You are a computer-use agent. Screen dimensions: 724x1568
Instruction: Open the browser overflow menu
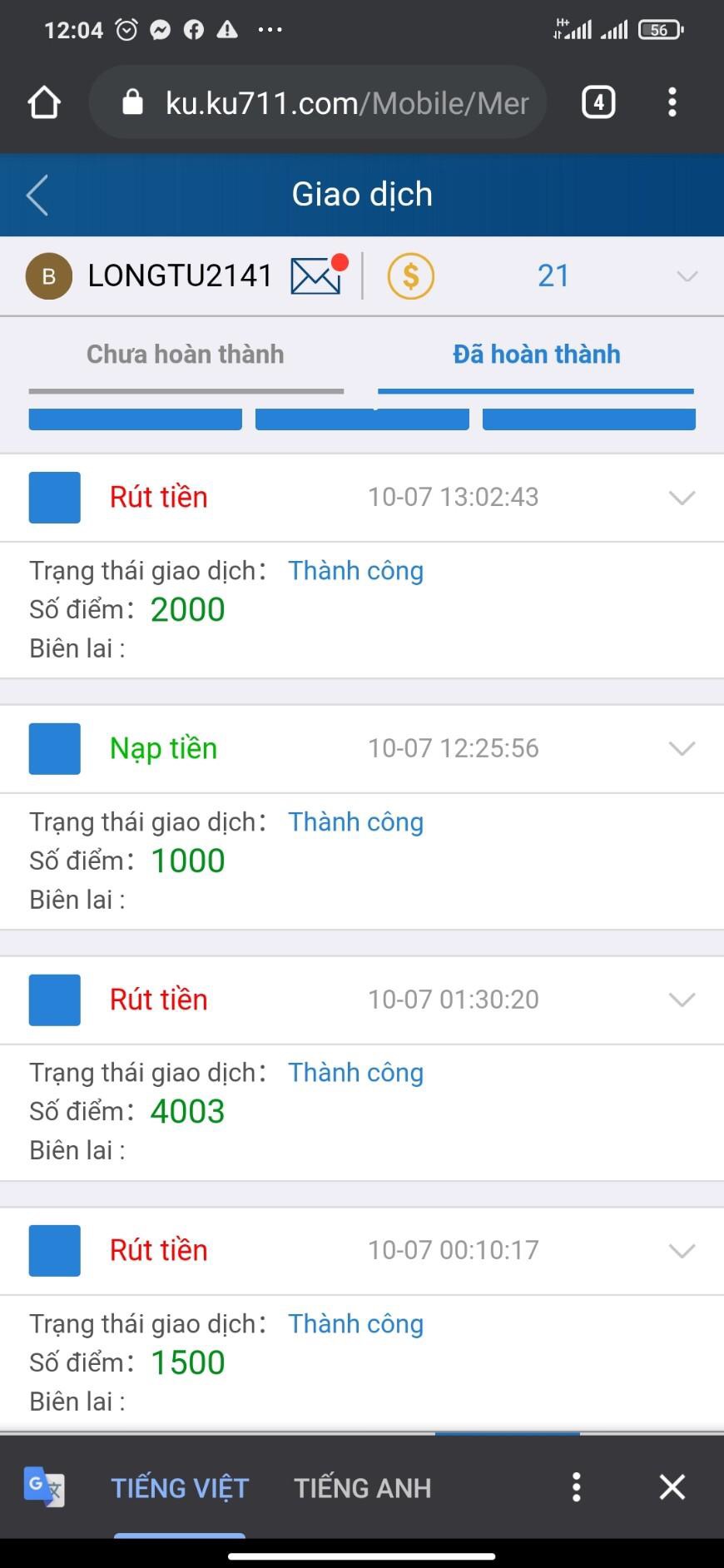(672, 102)
